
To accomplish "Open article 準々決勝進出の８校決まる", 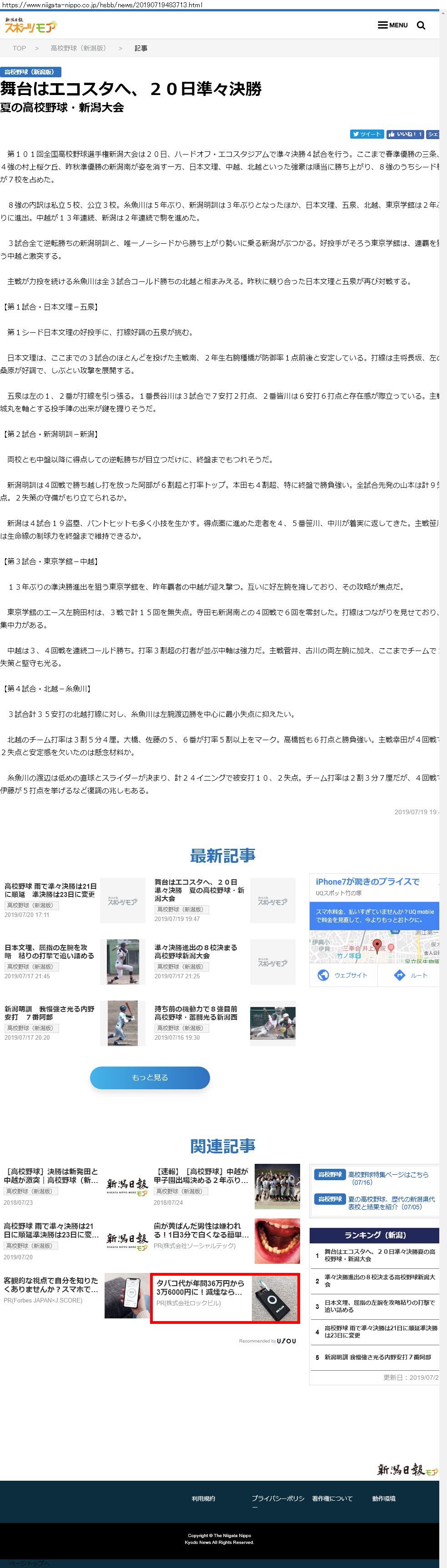I will [196, 952].
